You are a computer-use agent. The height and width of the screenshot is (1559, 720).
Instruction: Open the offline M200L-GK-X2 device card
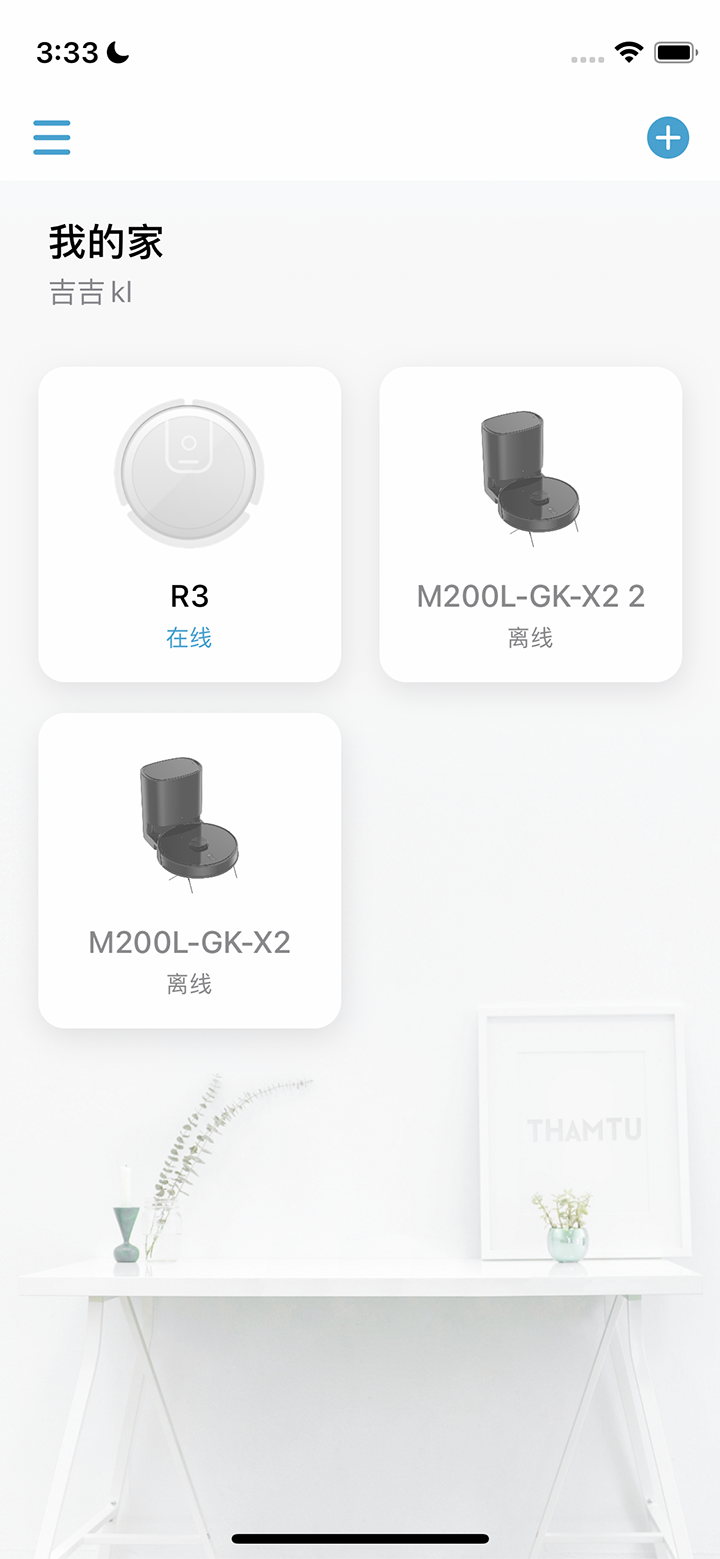tap(189, 868)
